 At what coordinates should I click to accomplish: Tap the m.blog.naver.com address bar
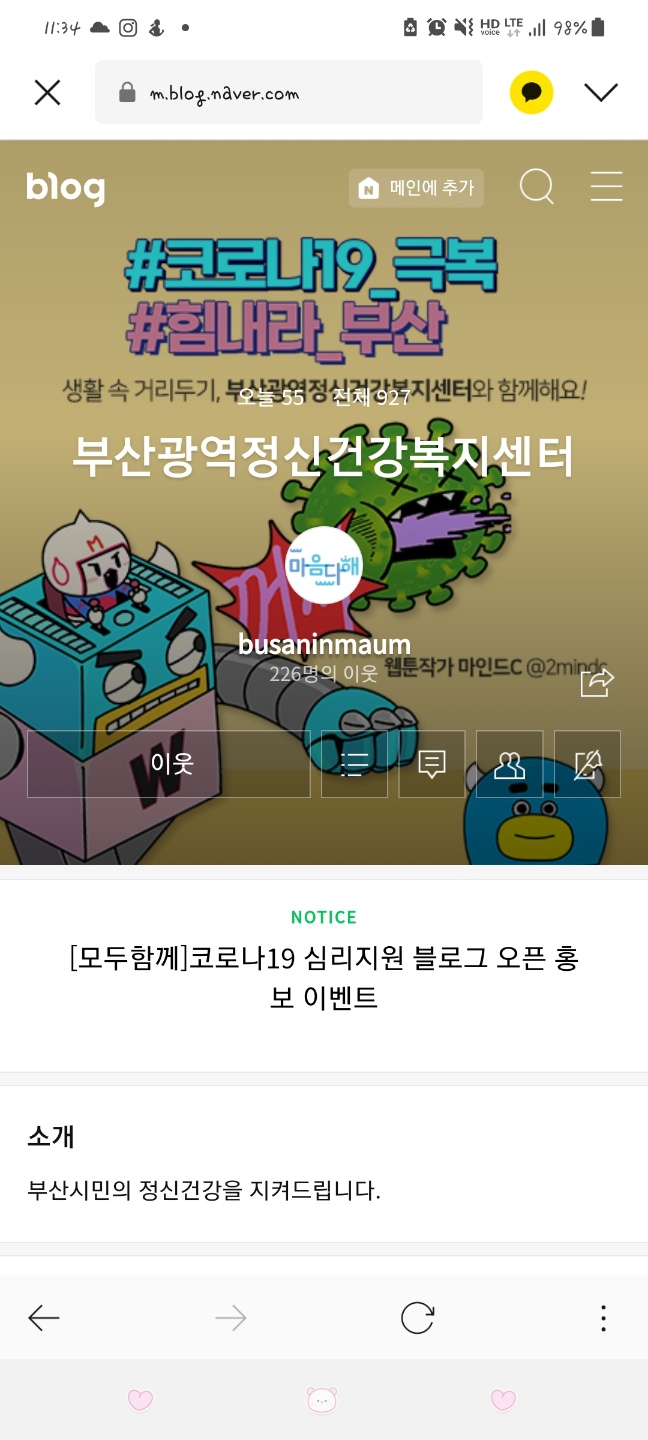(x=288, y=93)
